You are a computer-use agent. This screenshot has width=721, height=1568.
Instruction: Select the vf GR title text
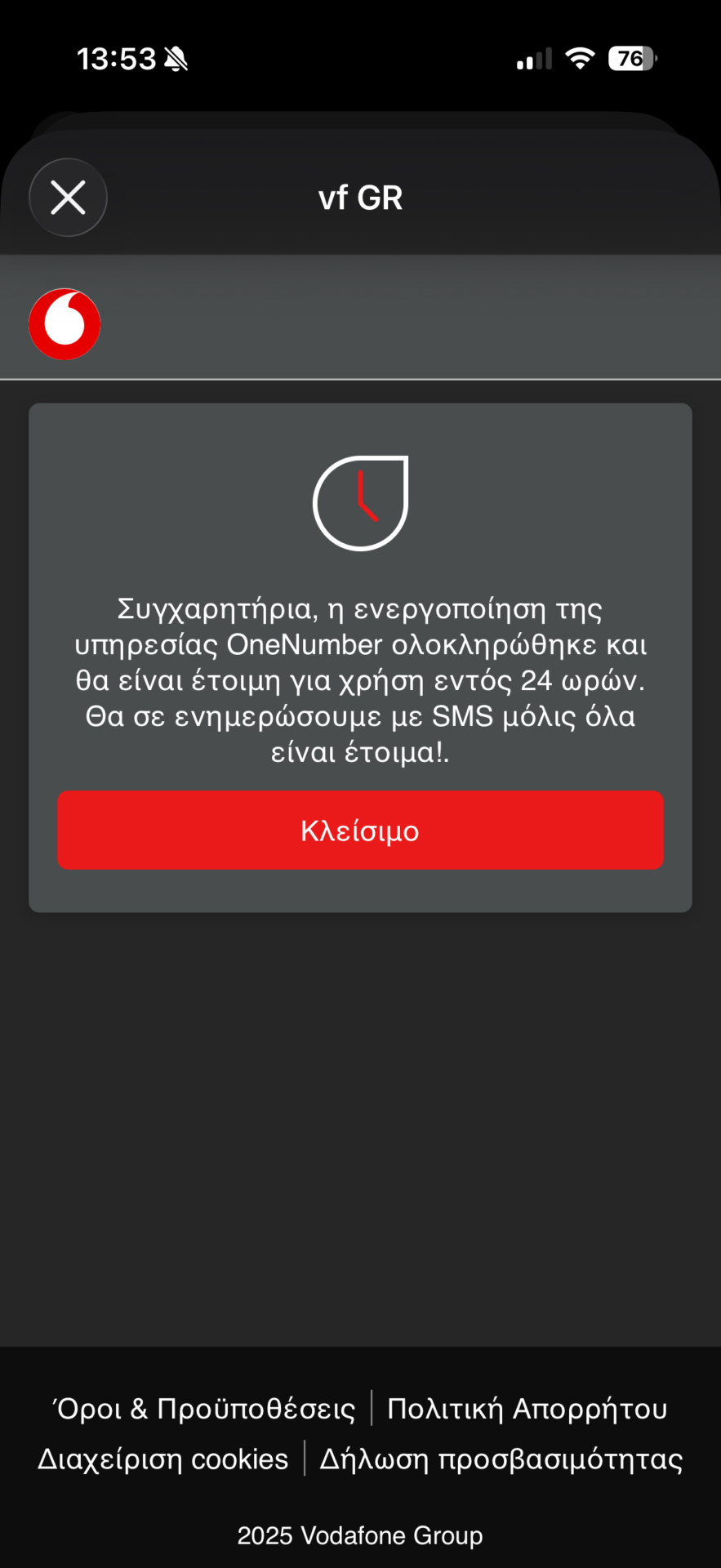pyautogui.click(x=360, y=197)
